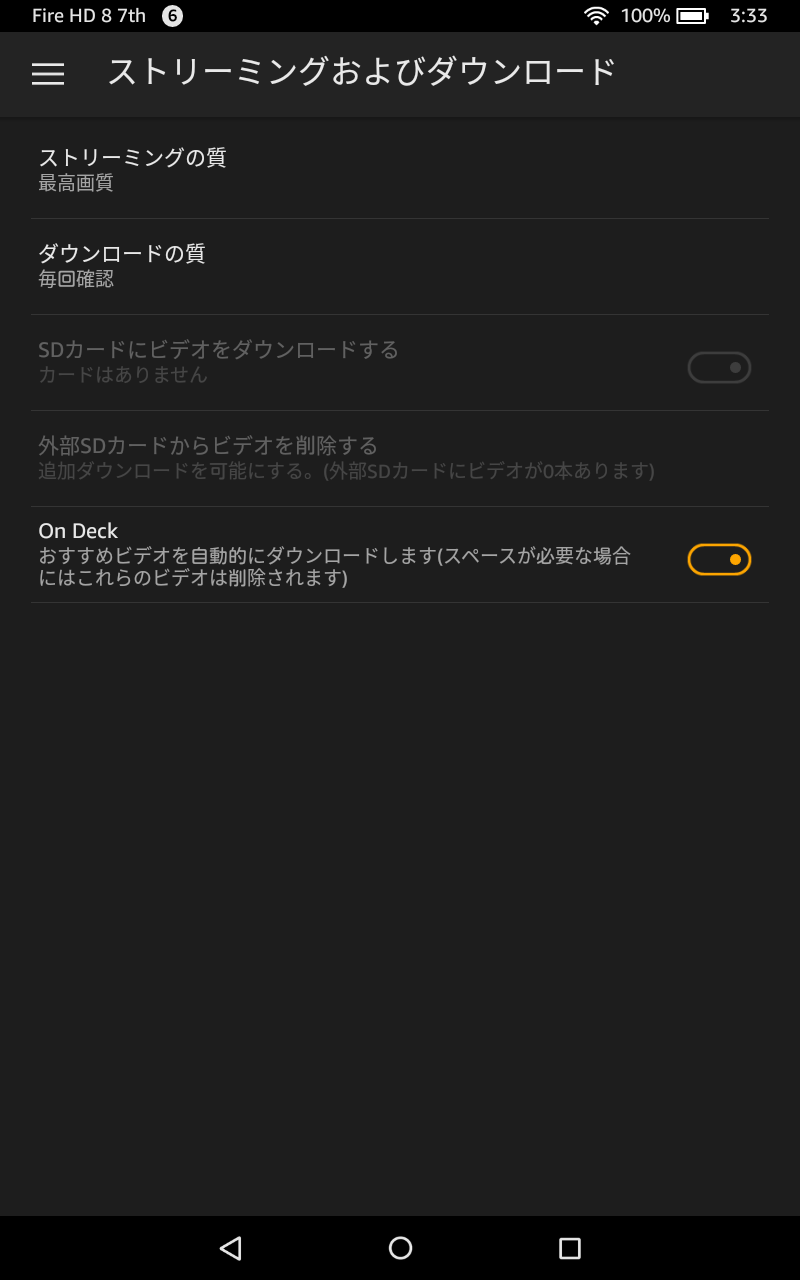Open the navigation drawer menu
The image size is (800, 1280).
click(x=47, y=74)
